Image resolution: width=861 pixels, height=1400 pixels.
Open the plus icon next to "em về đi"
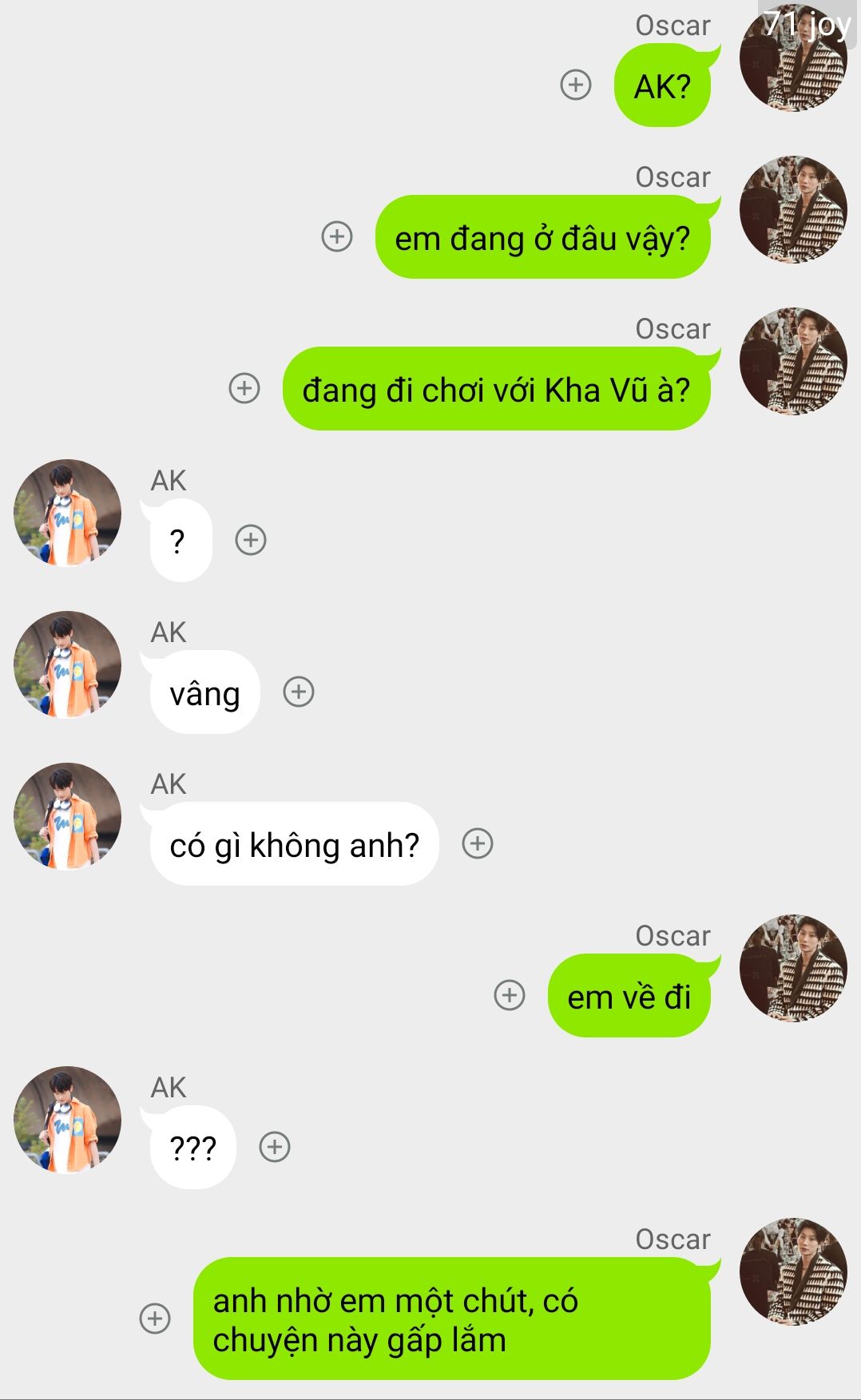510,995
